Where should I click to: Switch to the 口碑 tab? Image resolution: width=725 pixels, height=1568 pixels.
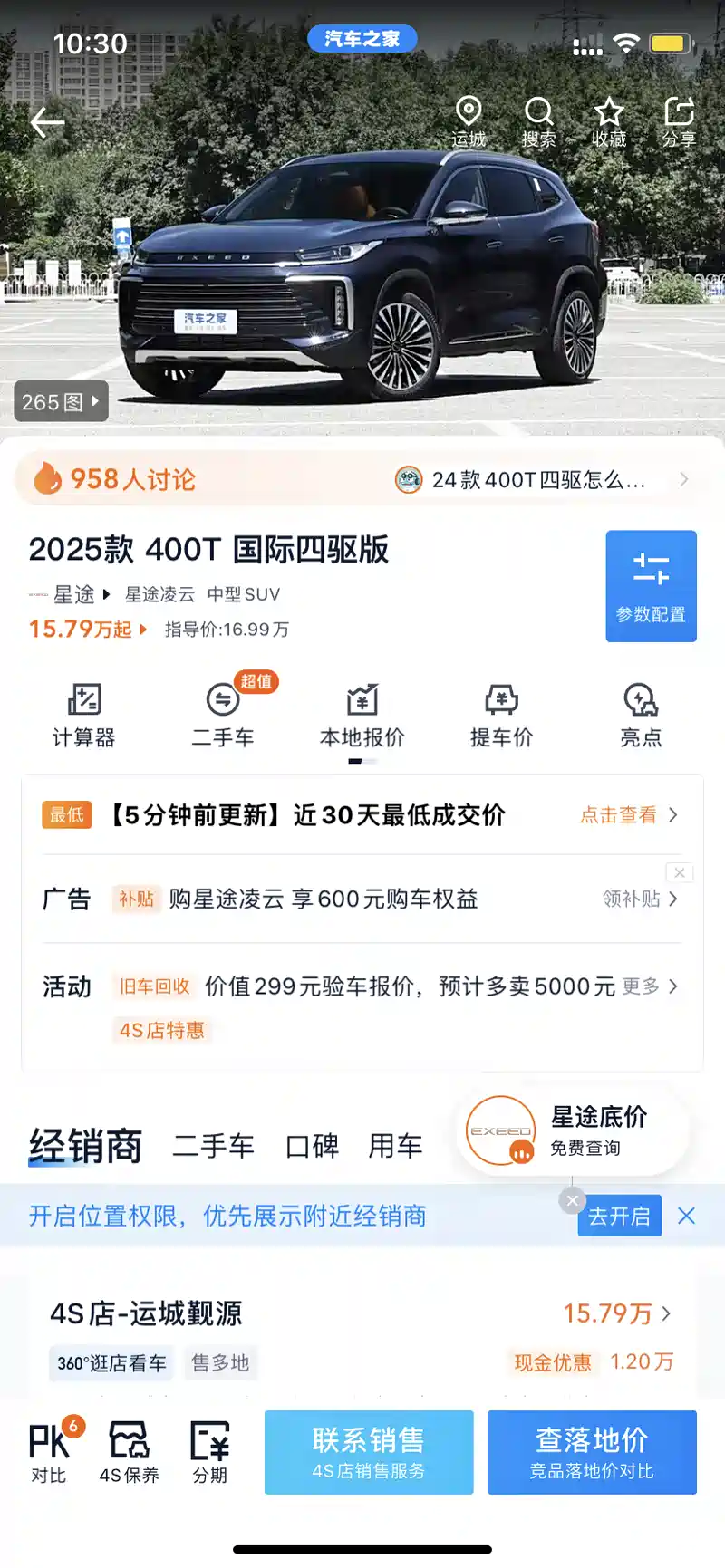click(312, 1147)
